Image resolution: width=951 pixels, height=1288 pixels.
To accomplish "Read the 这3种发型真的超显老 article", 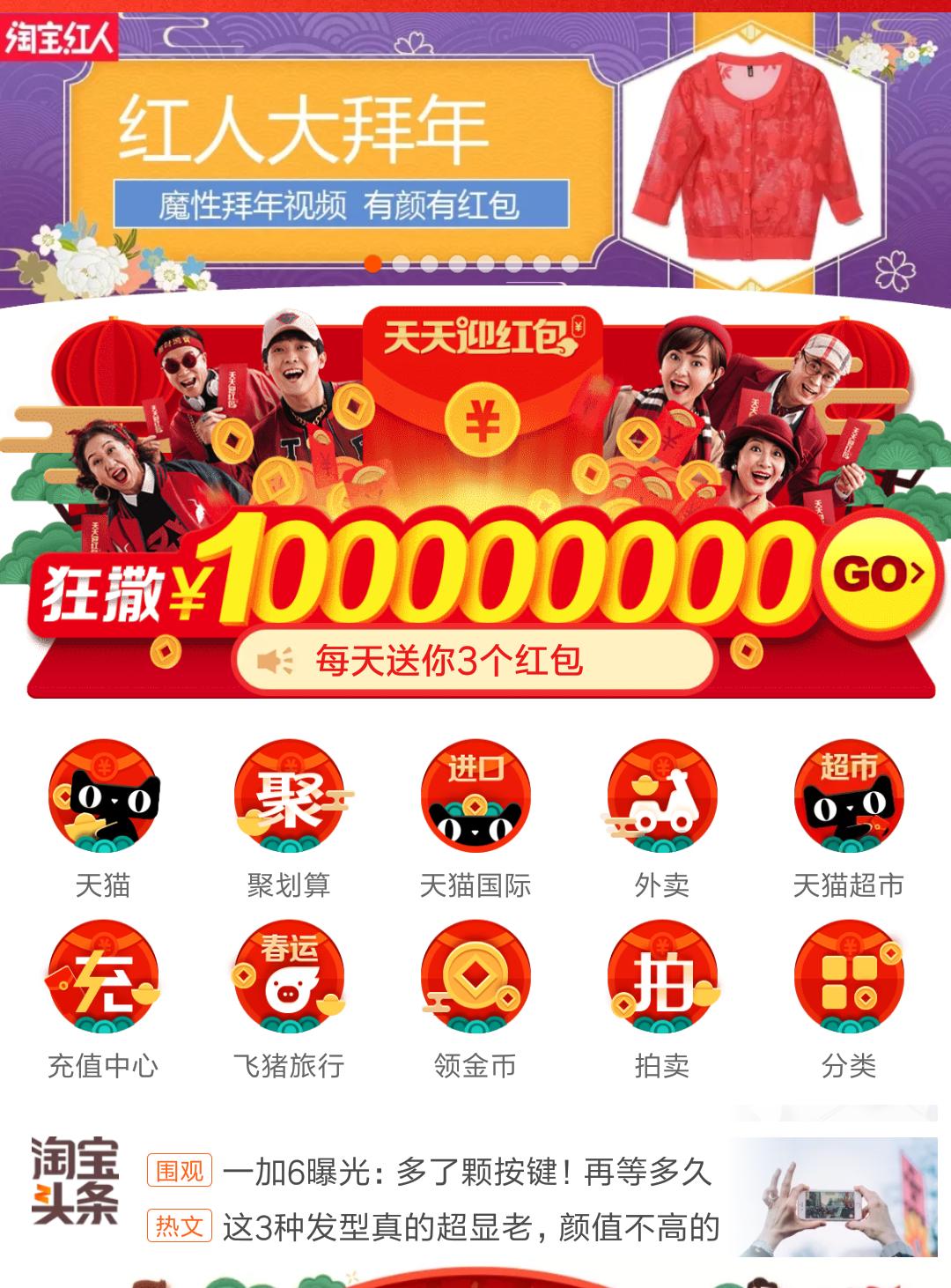I will coord(471,1226).
